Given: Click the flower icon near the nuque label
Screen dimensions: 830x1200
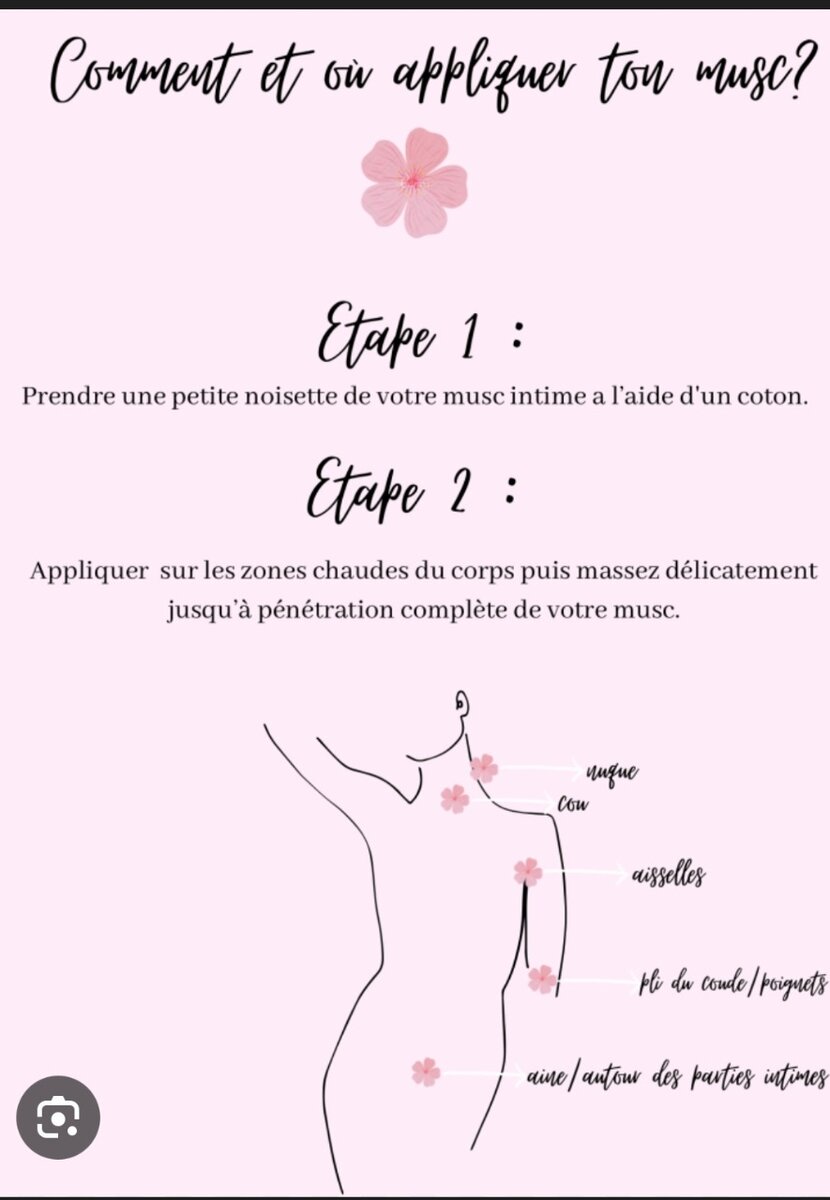Looking at the screenshot, I should pyautogui.click(x=486, y=766).
